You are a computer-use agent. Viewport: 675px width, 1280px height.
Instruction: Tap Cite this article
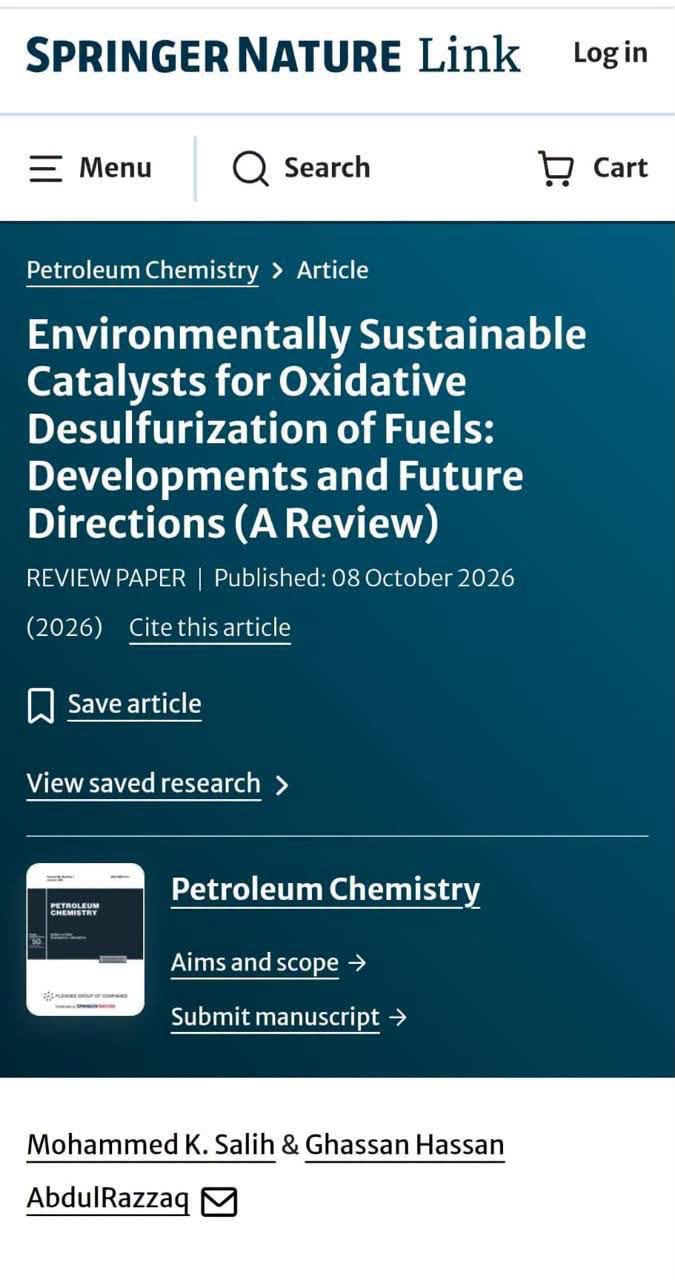[x=210, y=628]
